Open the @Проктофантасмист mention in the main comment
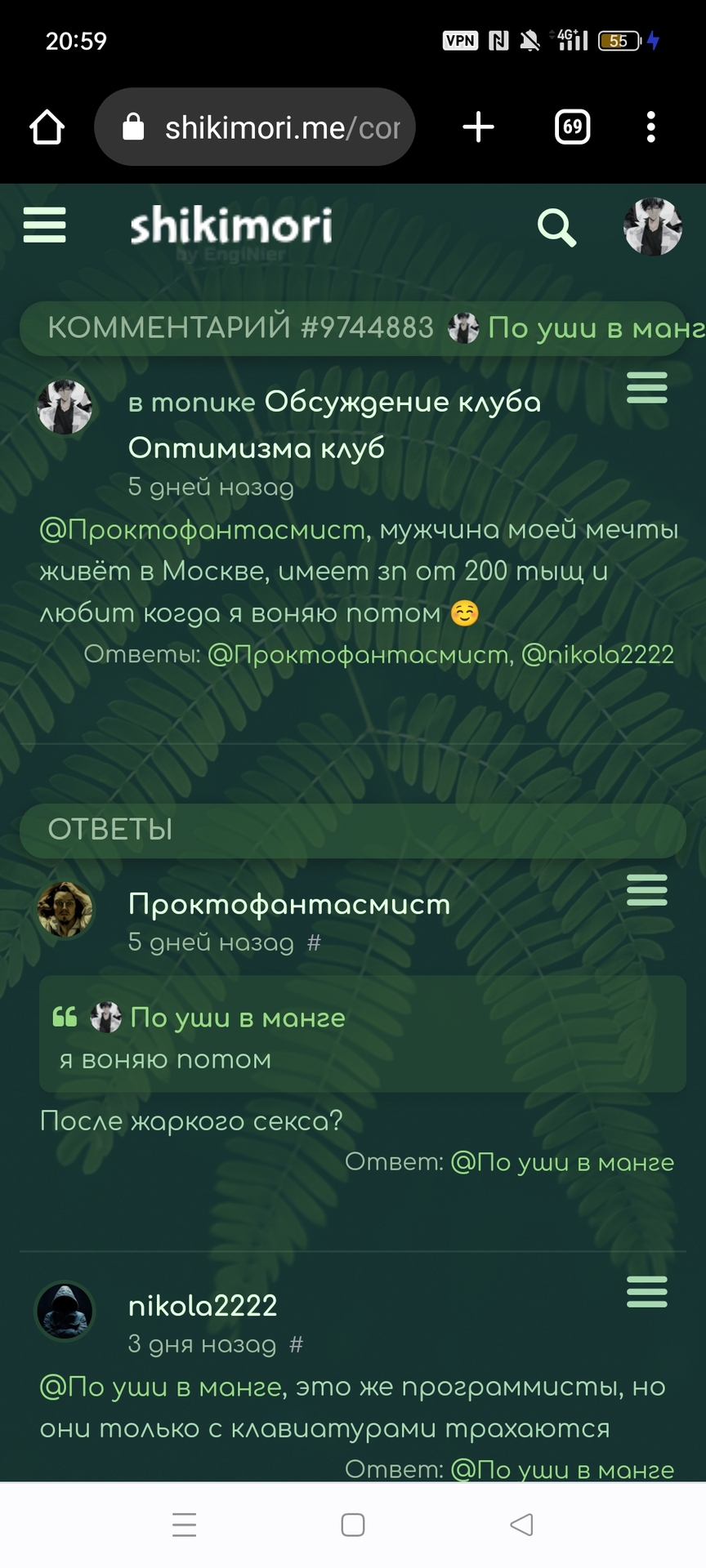This screenshot has height=1568, width=706. [x=202, y=529]
